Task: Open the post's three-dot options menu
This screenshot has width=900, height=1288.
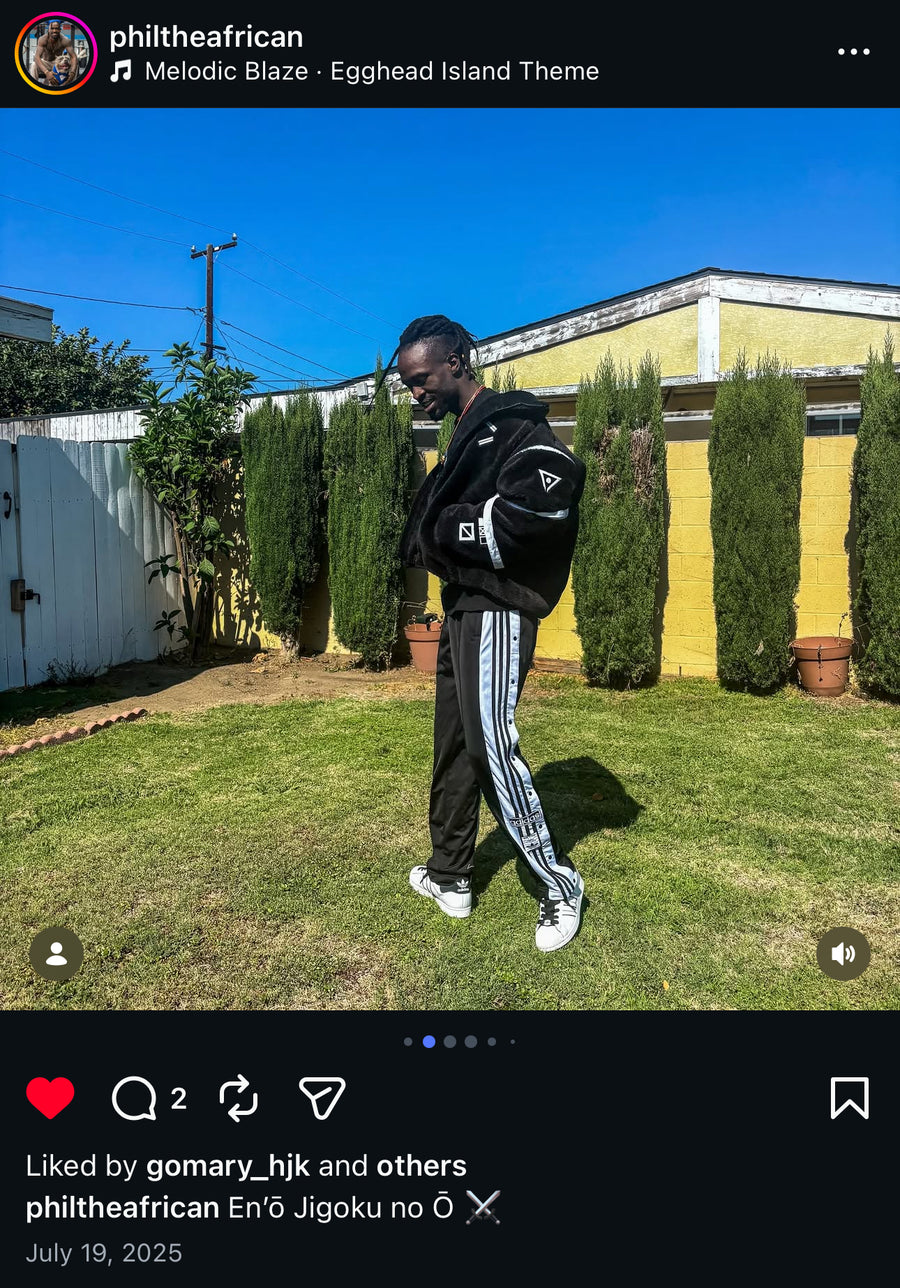Action: coord(853,52)
